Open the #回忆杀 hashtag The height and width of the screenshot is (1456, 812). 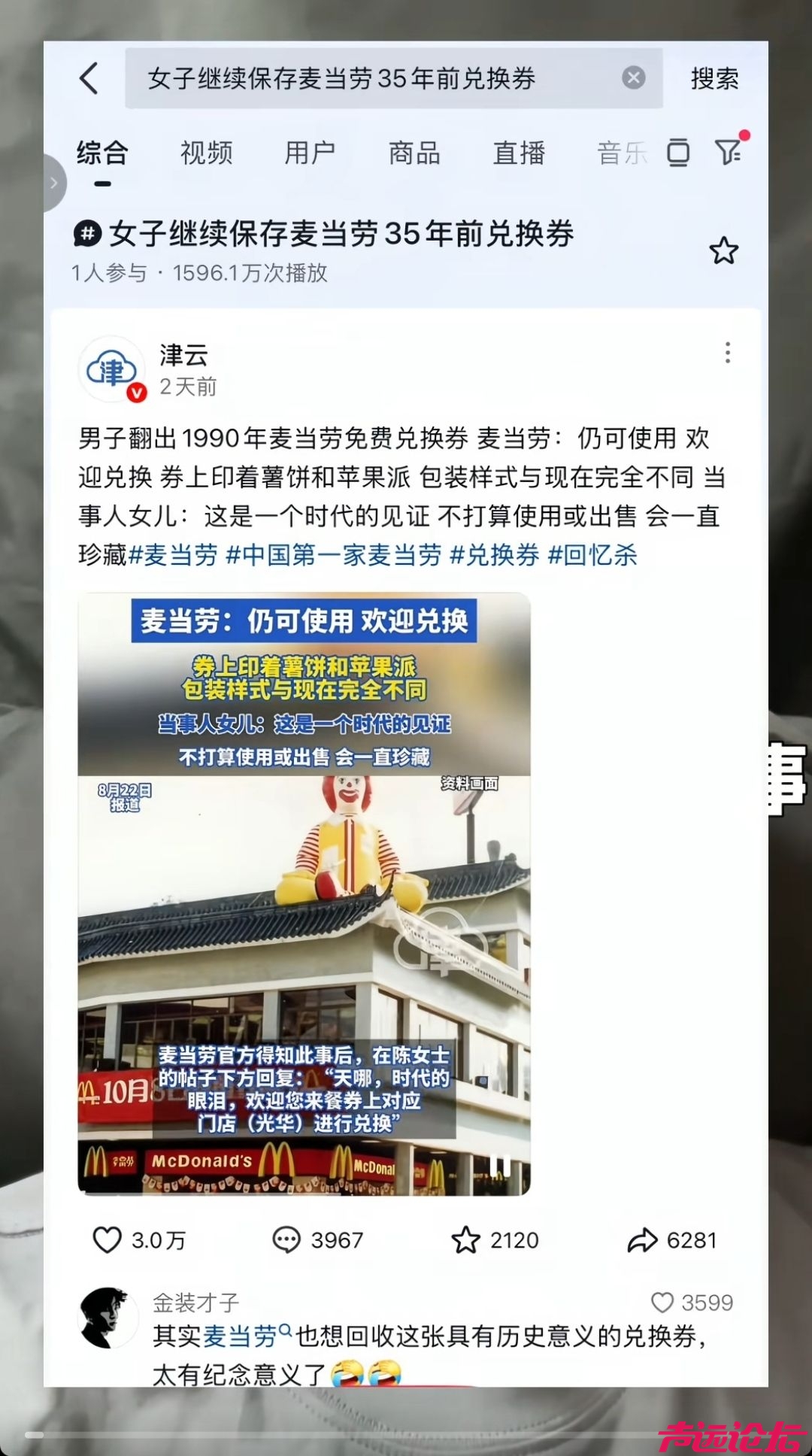click(592, 555)
